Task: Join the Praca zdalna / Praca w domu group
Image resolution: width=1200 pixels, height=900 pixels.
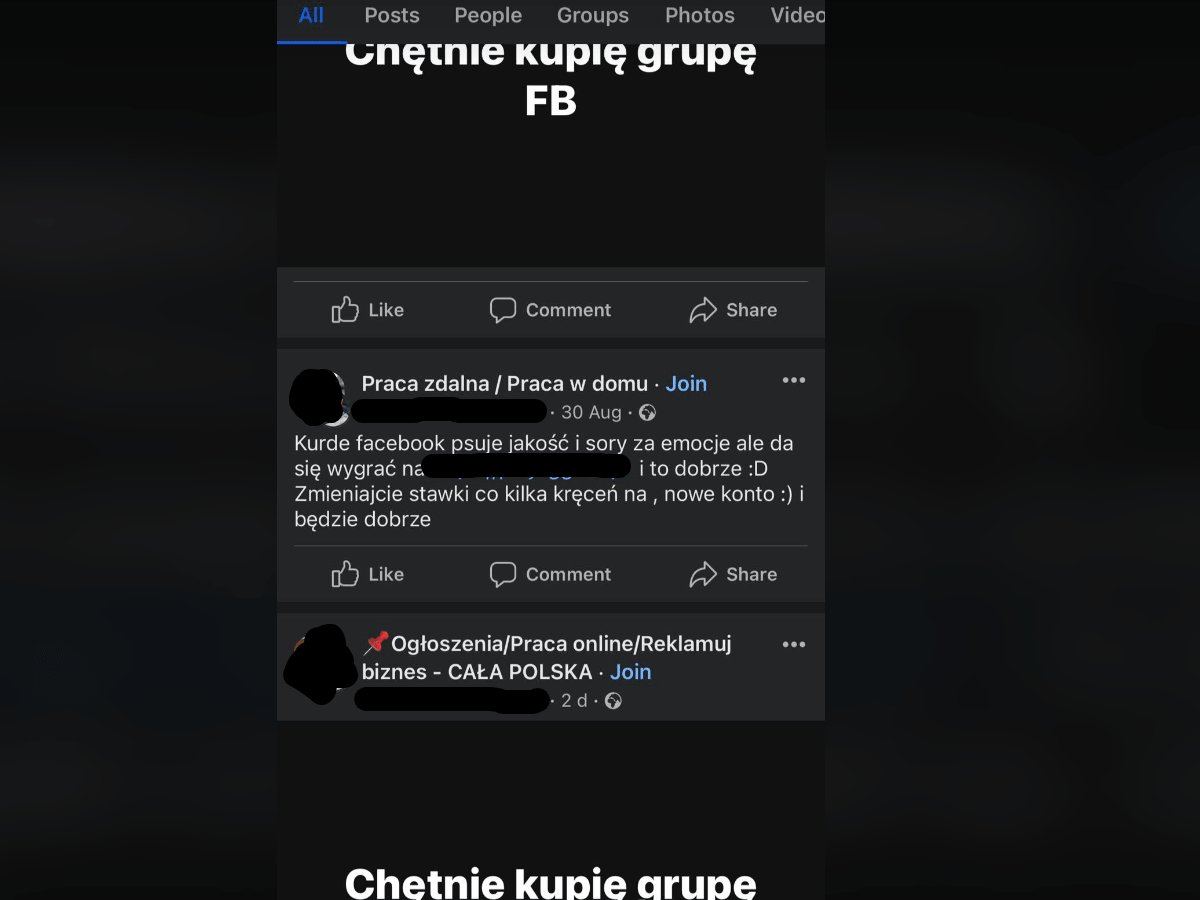Action: point(686,384)
